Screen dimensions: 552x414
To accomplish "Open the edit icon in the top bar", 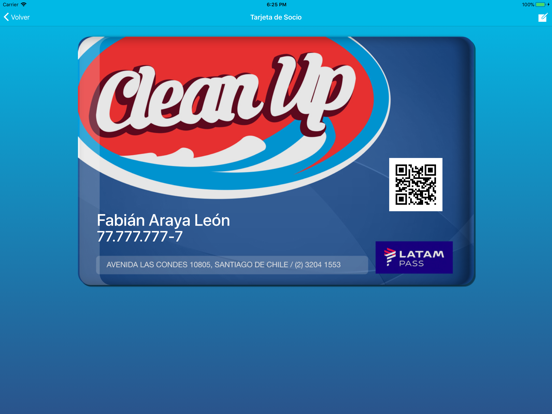I will pyautogui.click(x=542, y=17).
